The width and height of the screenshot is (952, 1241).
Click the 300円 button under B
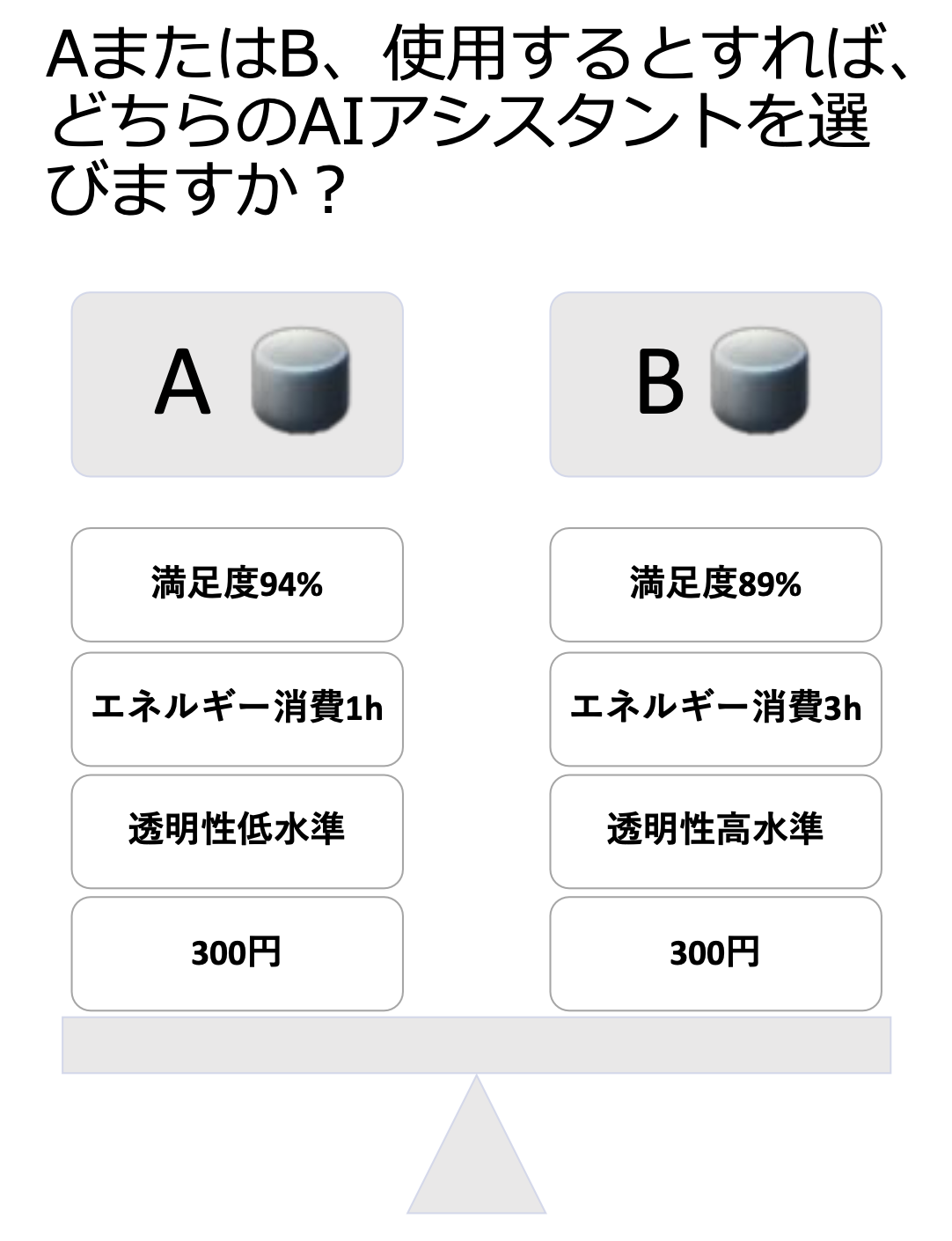pyautogui.click(x=714, y=954)
